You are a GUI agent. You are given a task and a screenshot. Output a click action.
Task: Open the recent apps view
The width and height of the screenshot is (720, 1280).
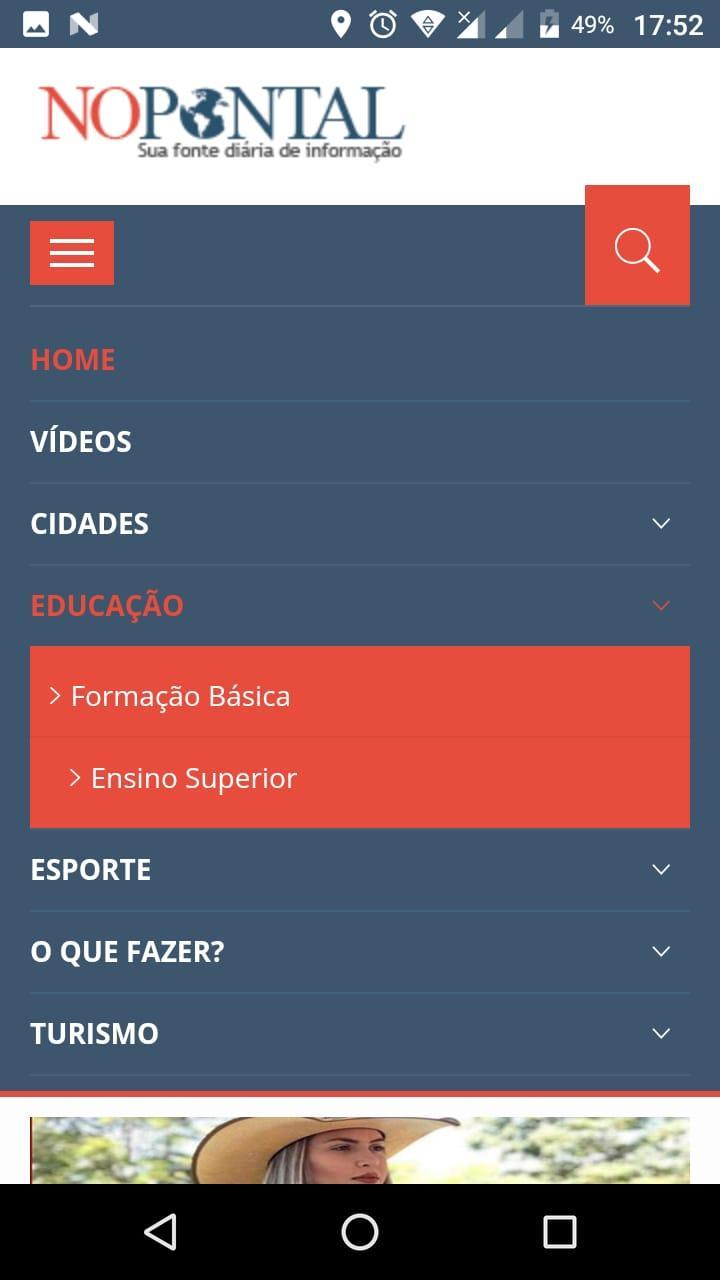point(560,1232)
